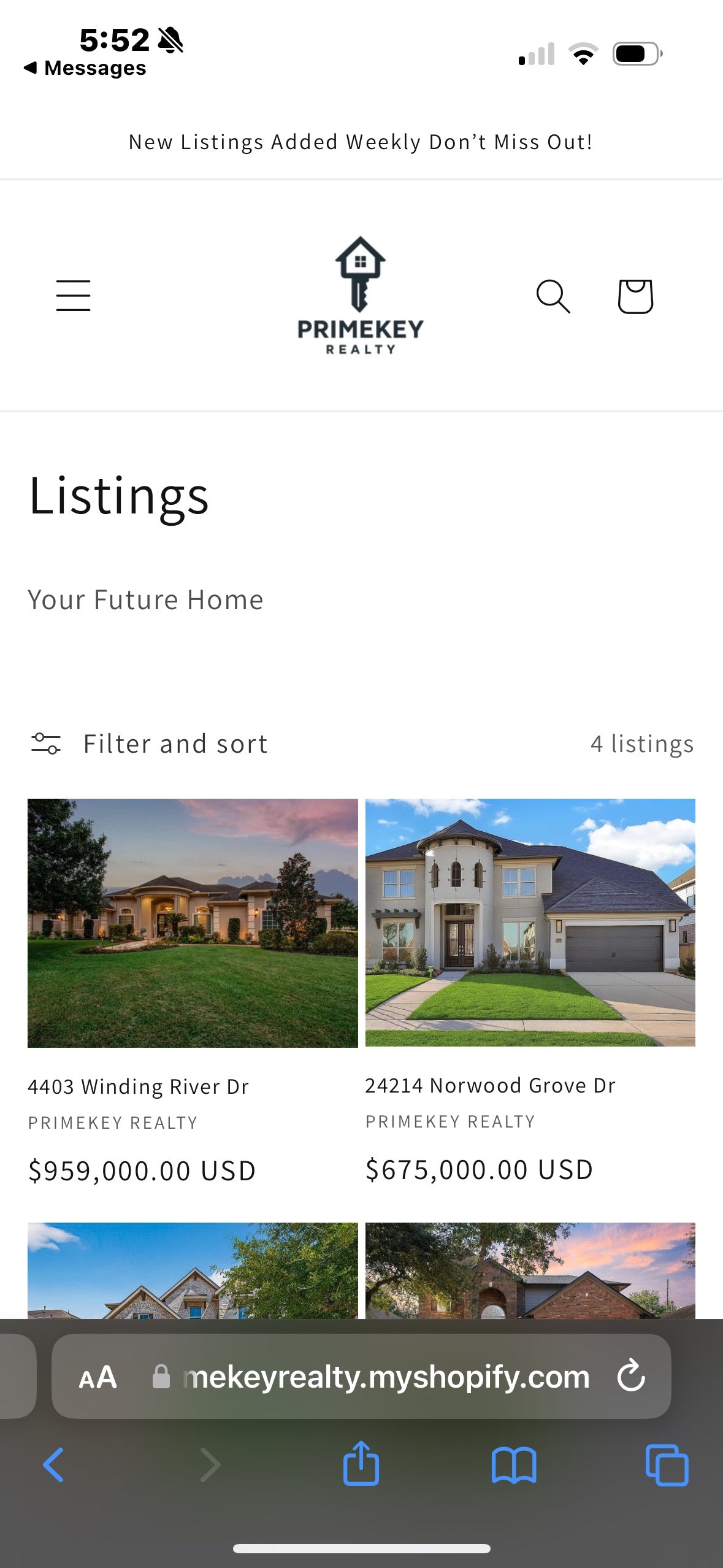Show all open Safari tabs
The image size is (723, 1568).
pos(667,1465)
